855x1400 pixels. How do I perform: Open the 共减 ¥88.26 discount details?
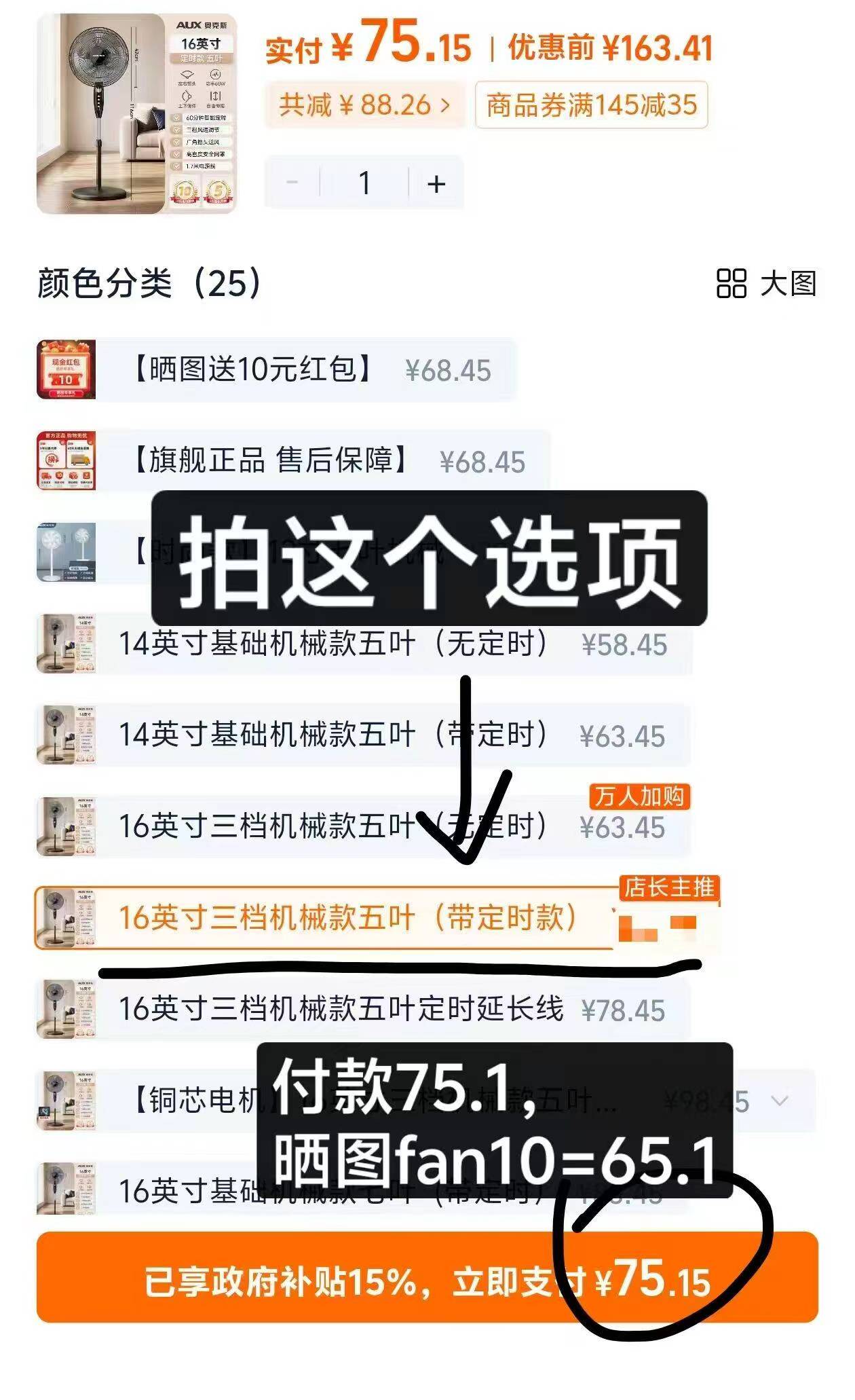(x=364, y=105)
